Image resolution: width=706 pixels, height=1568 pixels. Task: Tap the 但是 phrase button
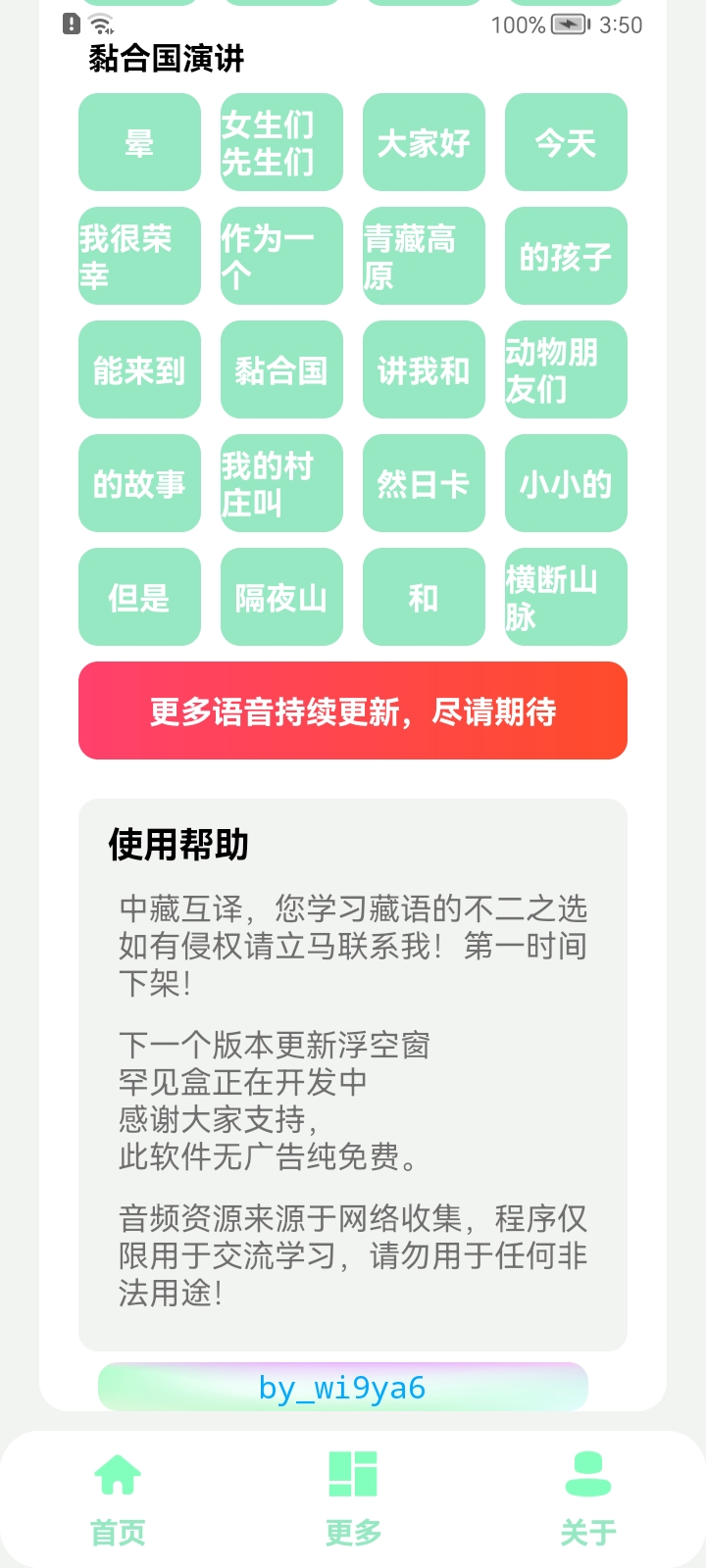[x=139, y=598]
